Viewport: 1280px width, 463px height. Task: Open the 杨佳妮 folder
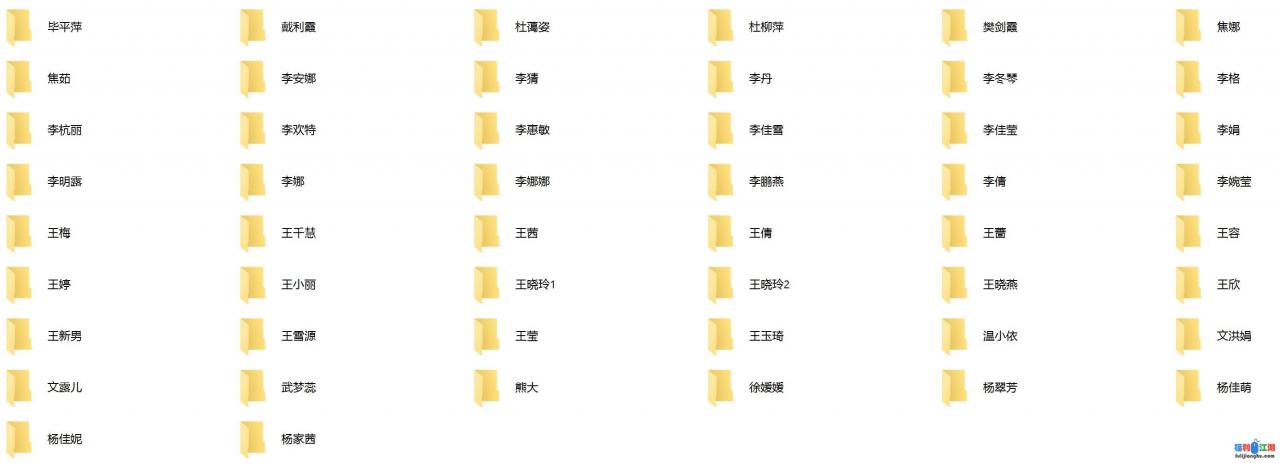(64, 439)
